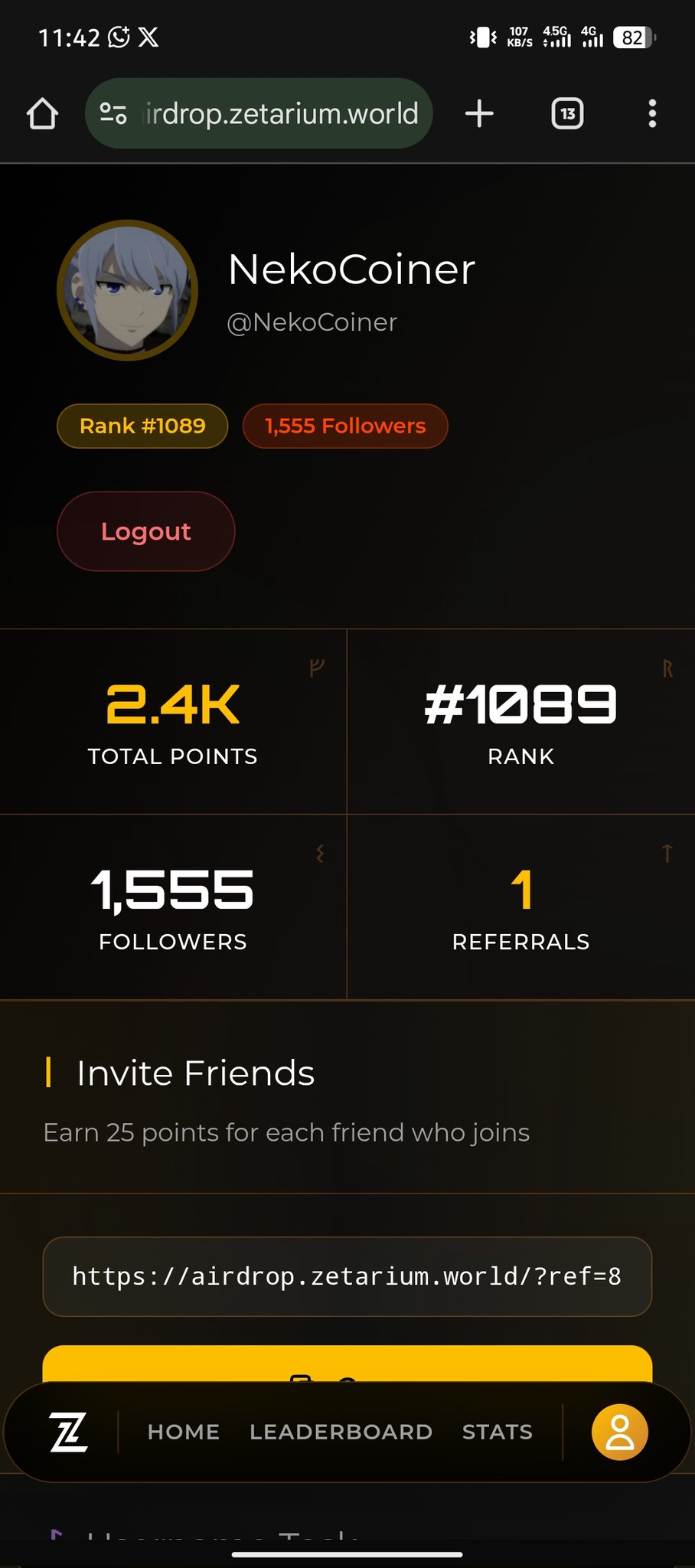Open a new browser tab
This screenshot has height=1568, width=695.
pyautogui.click(x=479, y=114)
